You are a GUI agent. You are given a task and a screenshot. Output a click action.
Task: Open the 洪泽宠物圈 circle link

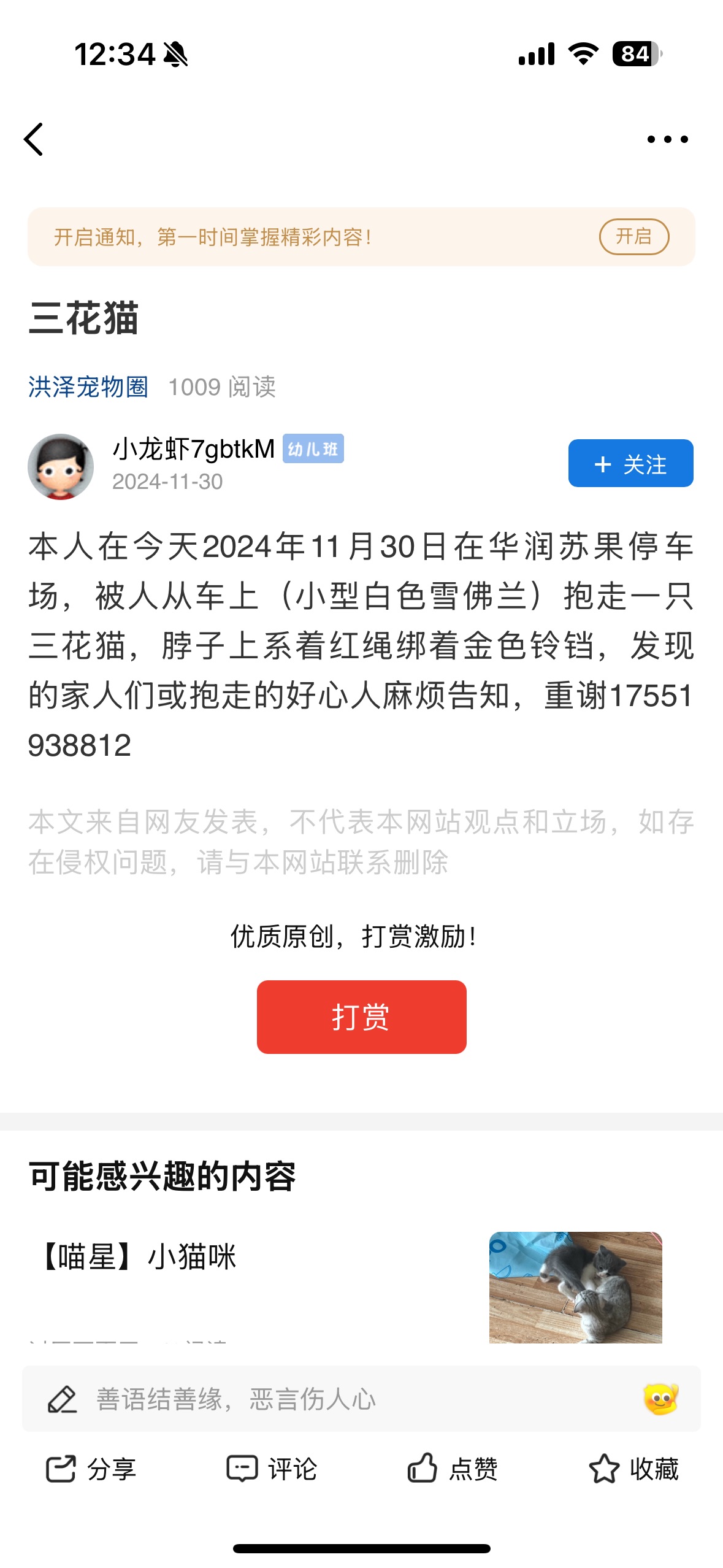click(x=88, y=387)
